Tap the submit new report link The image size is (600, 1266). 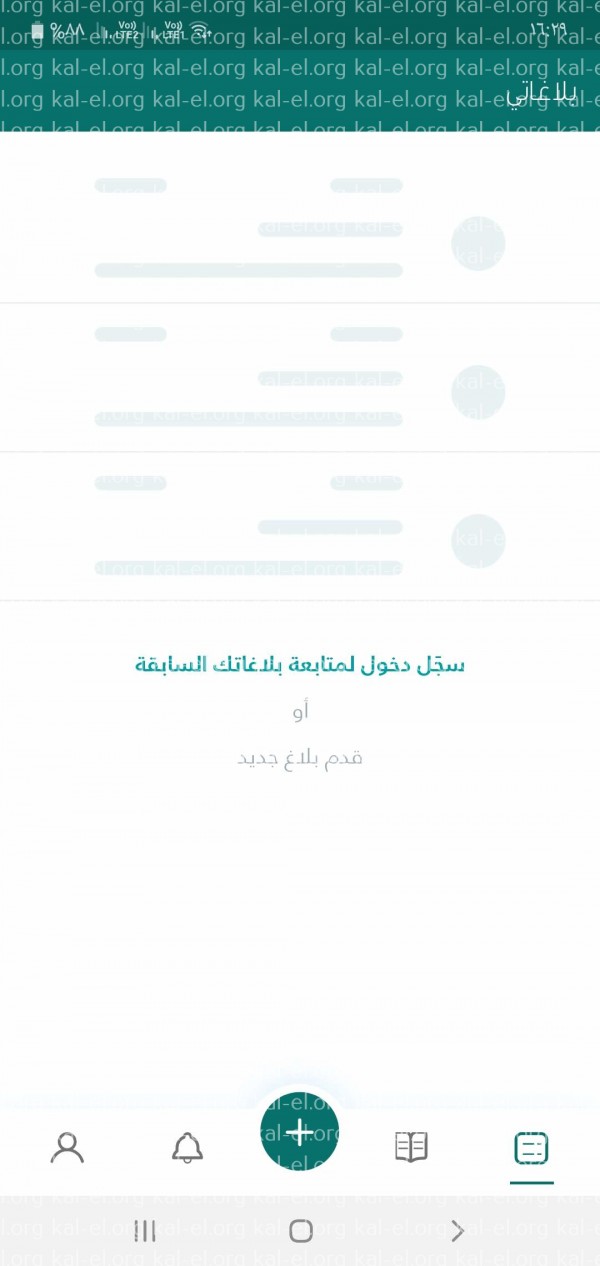(x=300, y=758)
